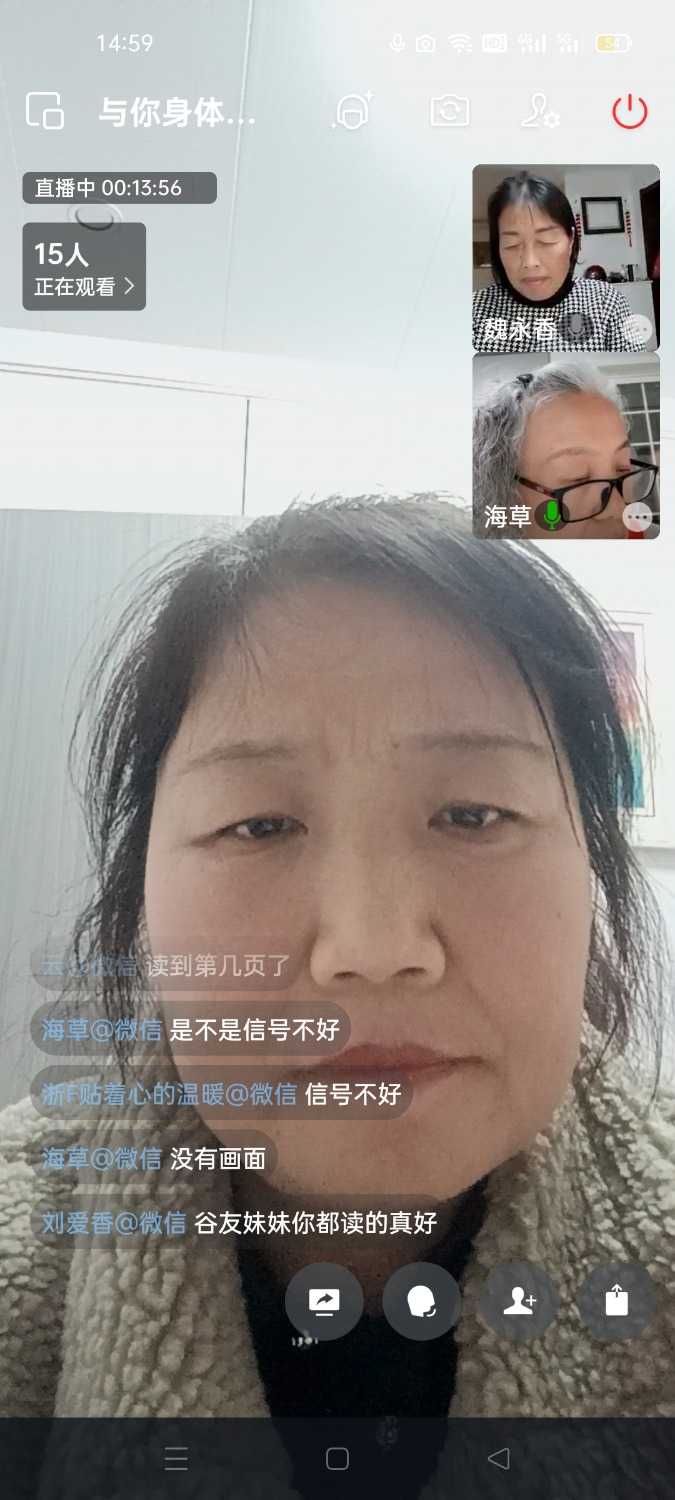675x1500 pixels.
Task: Open the member management settings
Action: click(540, 111)
